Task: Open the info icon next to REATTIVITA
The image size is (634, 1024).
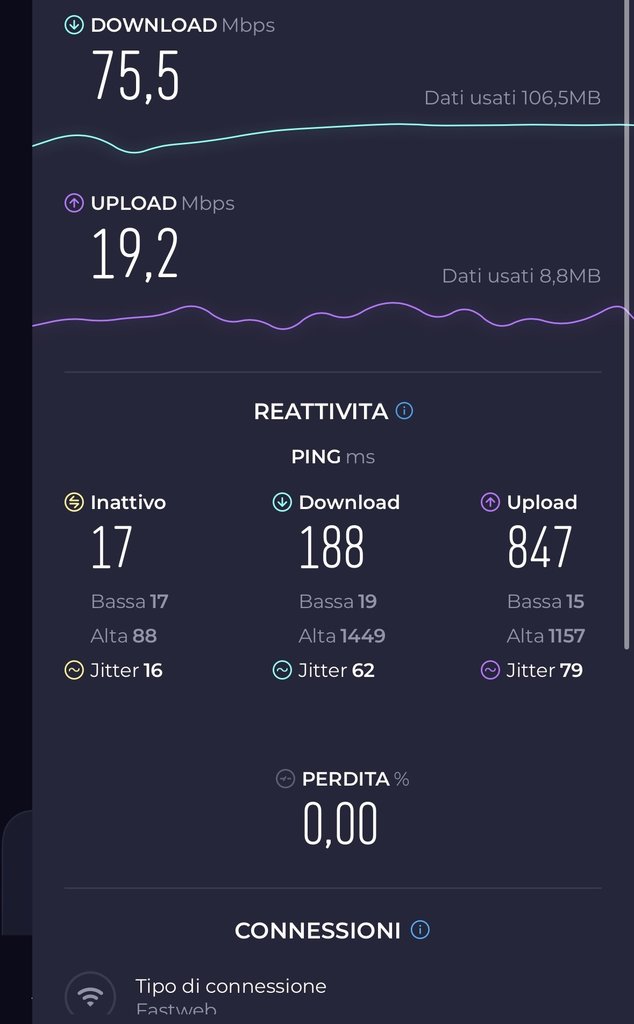Action: 404,411
